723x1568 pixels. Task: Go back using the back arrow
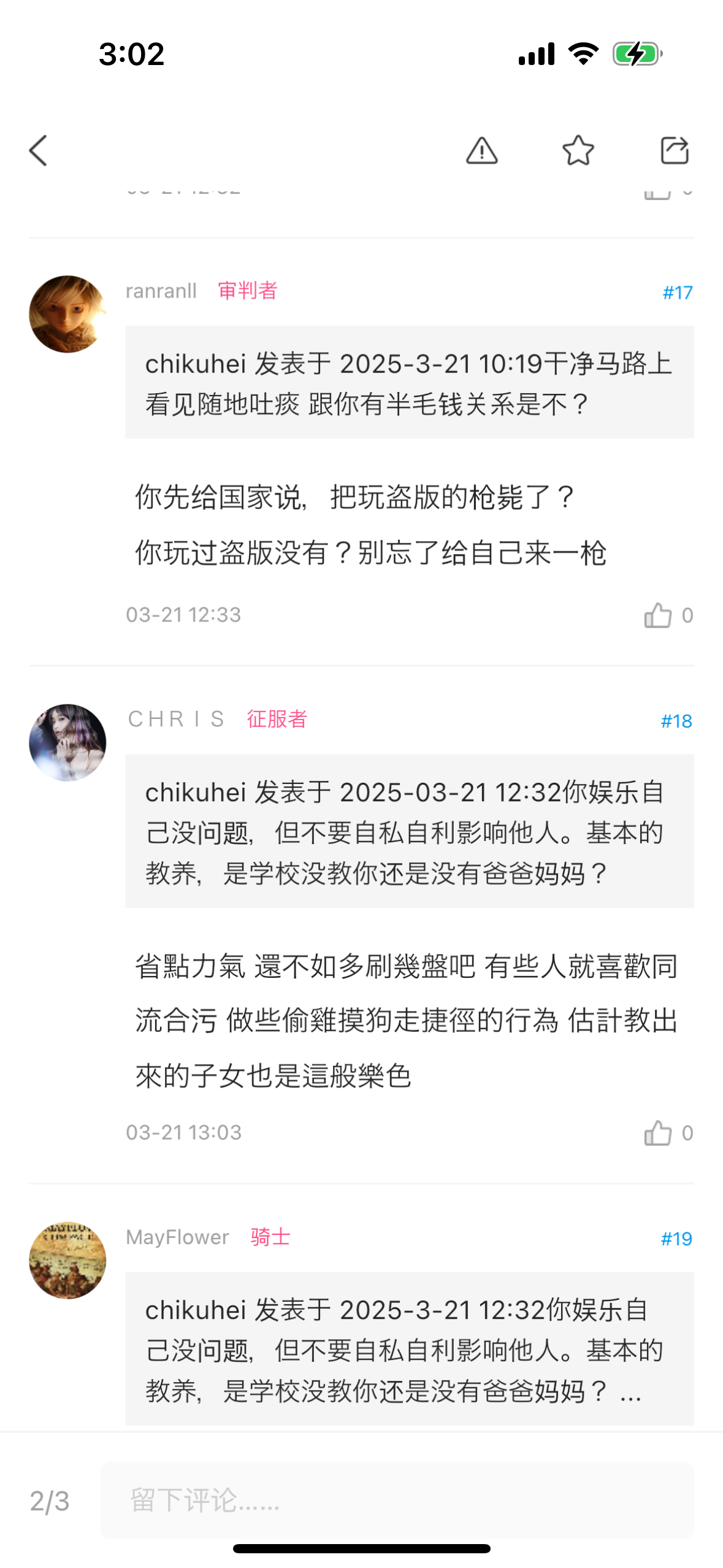[39, 150]
